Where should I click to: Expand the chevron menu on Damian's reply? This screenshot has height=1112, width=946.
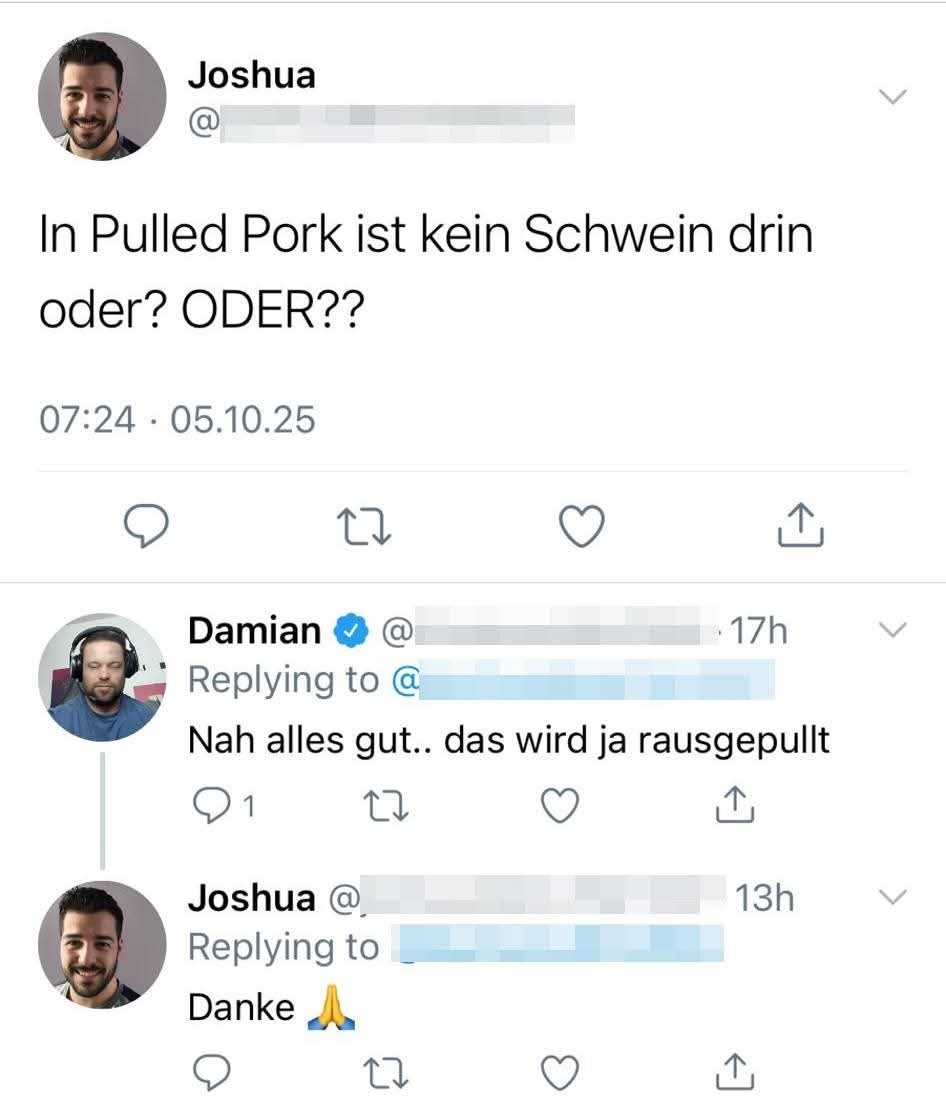pyautogui.click(x=892, y=630)
